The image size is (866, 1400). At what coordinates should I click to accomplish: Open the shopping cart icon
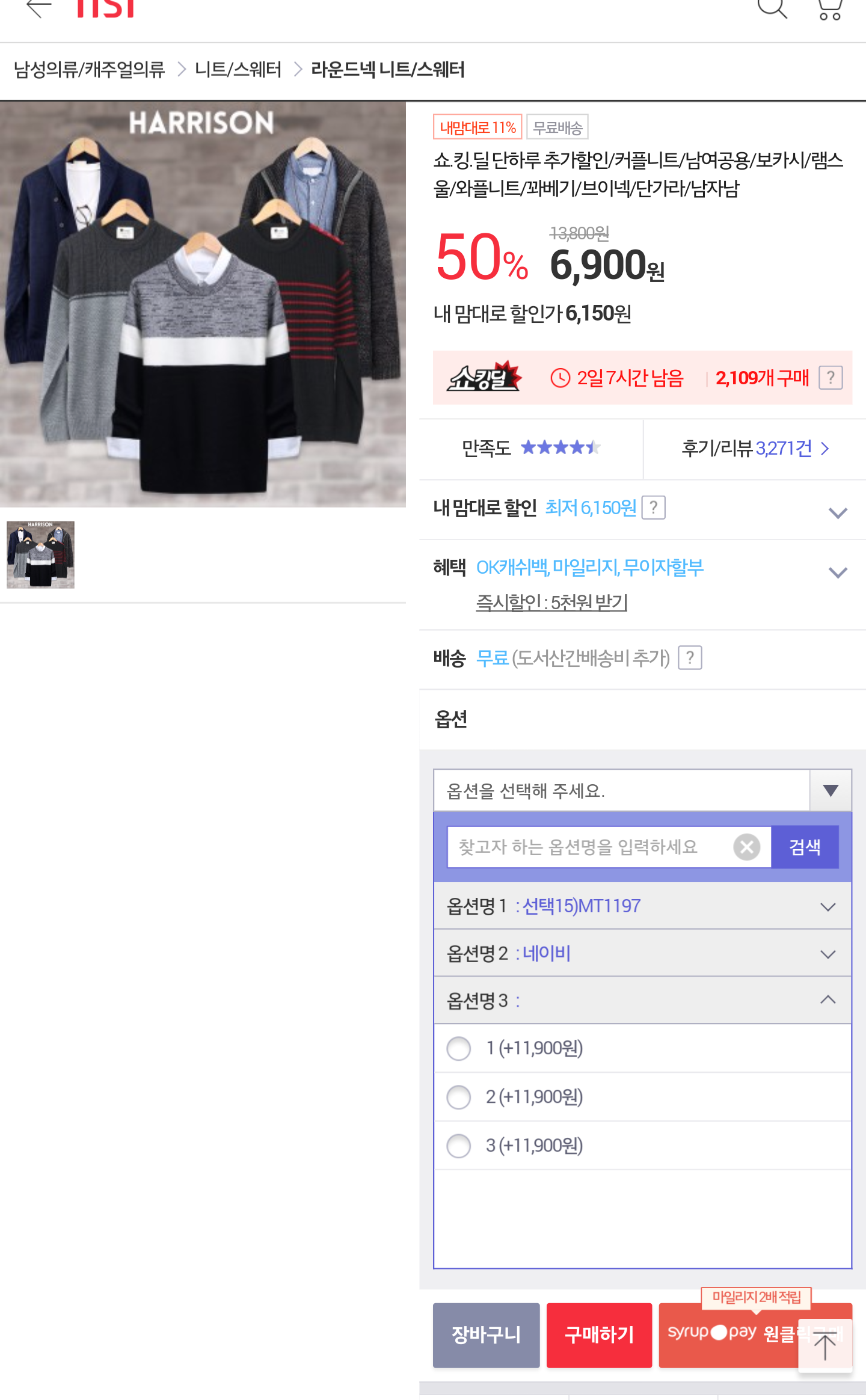pos(830,9)
